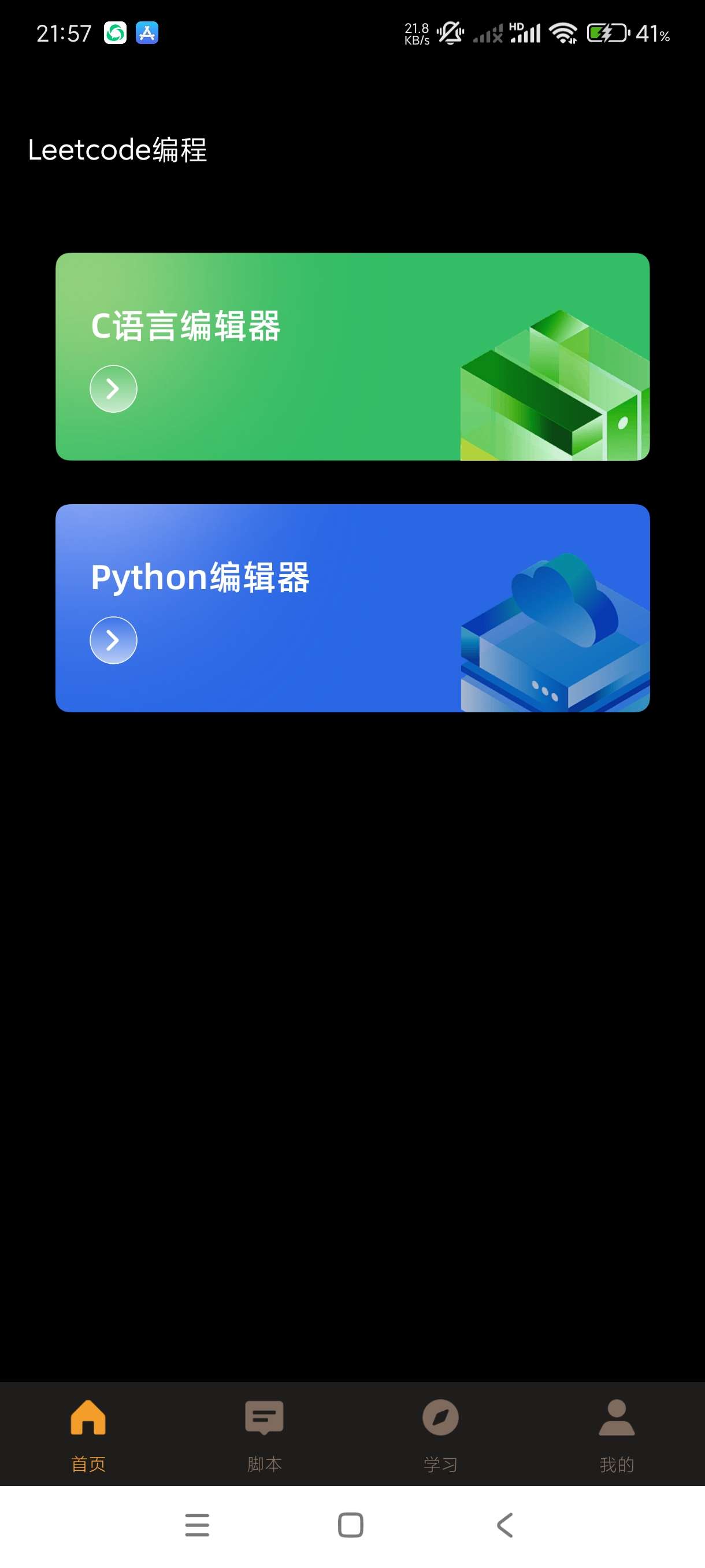
Task: Select the 首页 tab
Action: click(x=88, y=1433)
